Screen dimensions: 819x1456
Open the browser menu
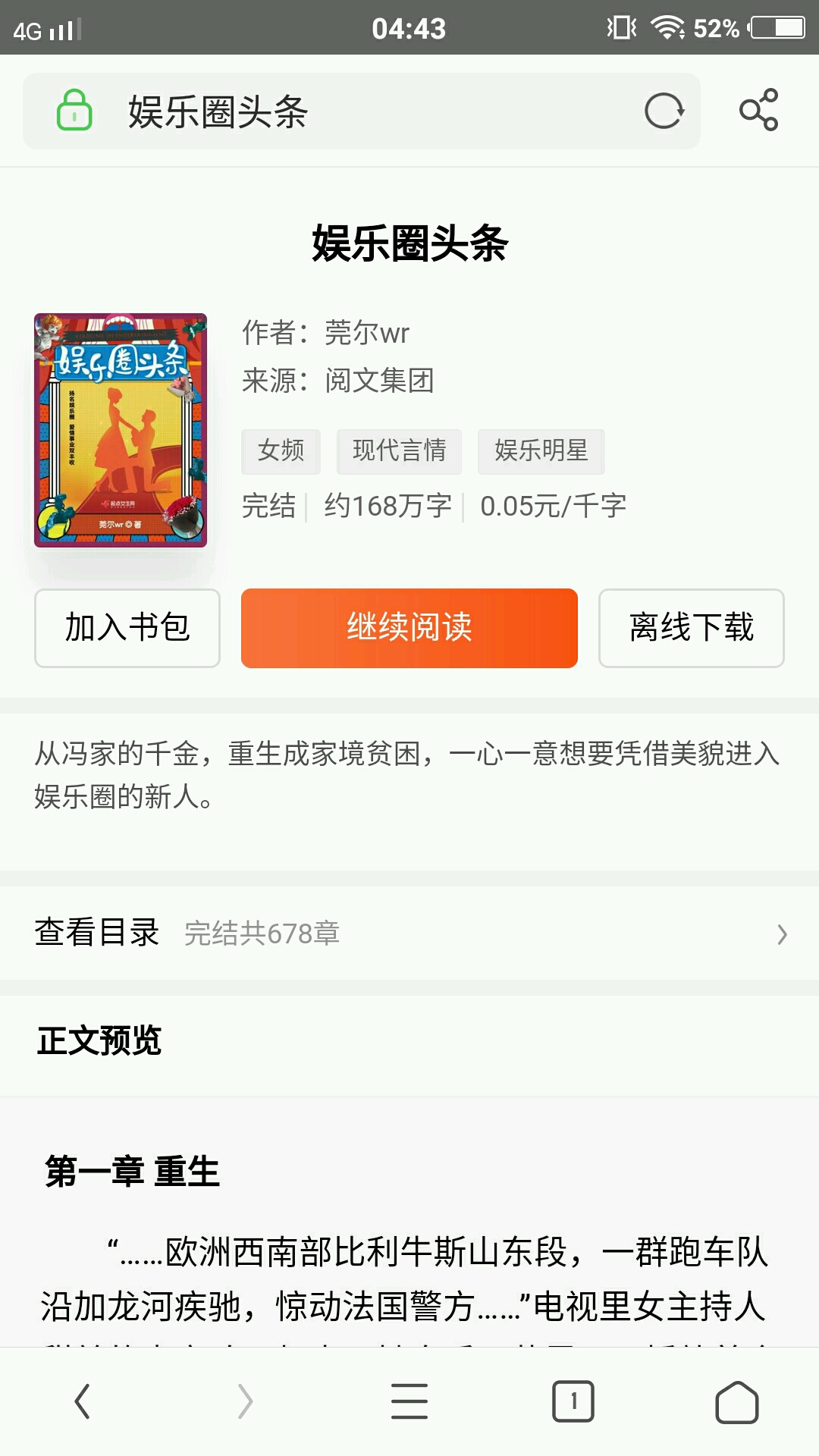(409, 1401)
